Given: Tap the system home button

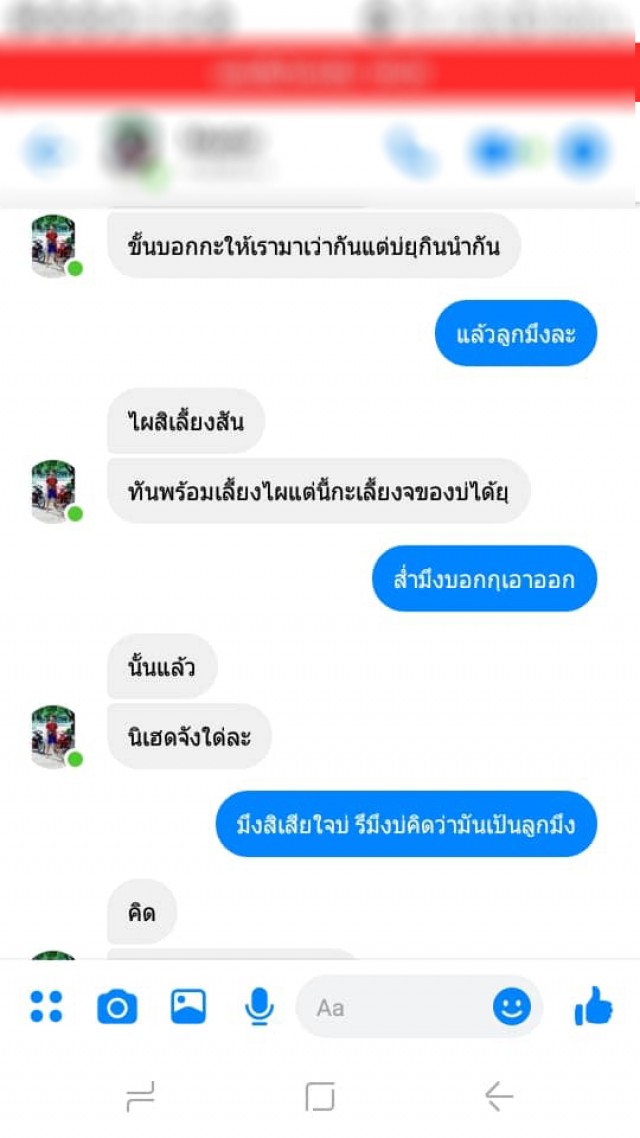Looking at the screenshot, I should point(320,1097).
